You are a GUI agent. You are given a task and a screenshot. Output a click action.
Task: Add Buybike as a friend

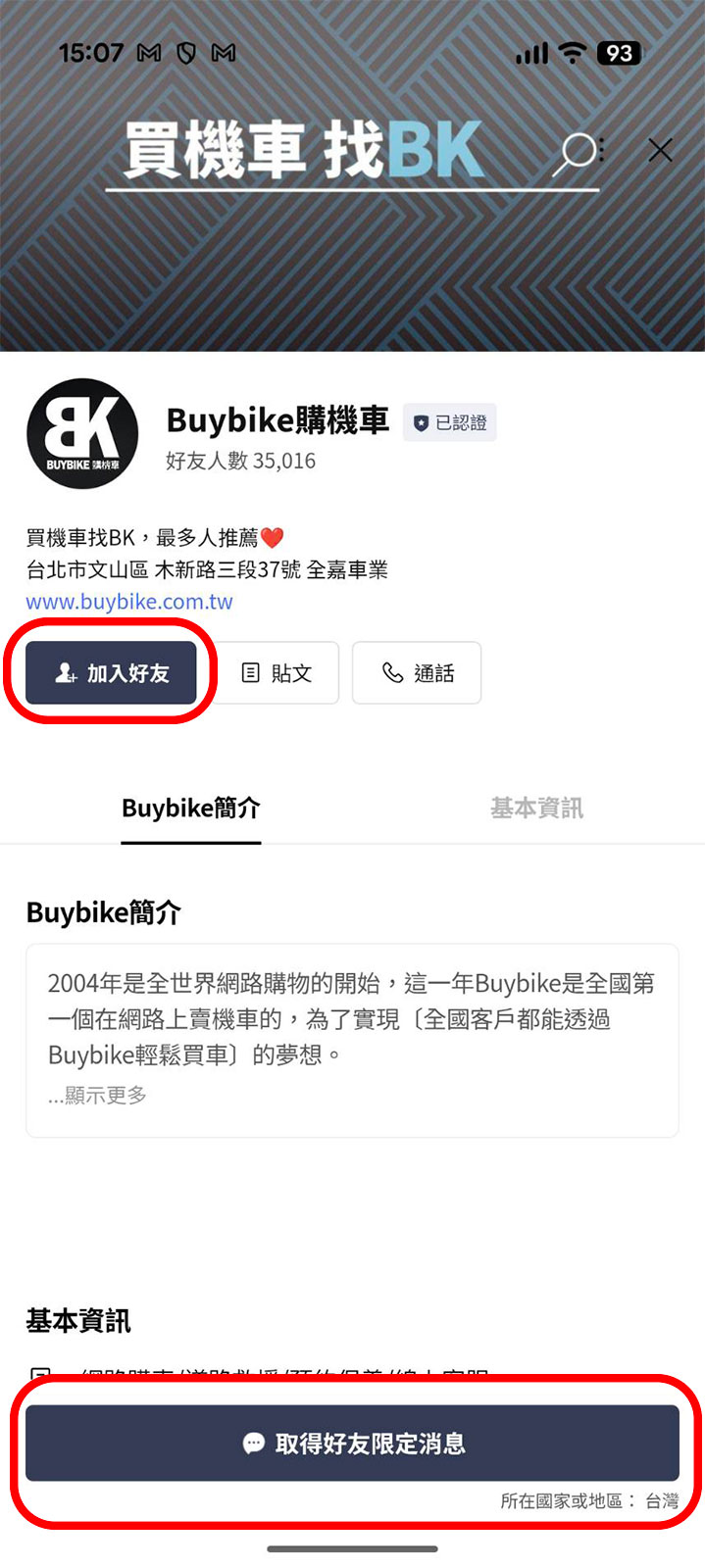click(x=112, y=673)
